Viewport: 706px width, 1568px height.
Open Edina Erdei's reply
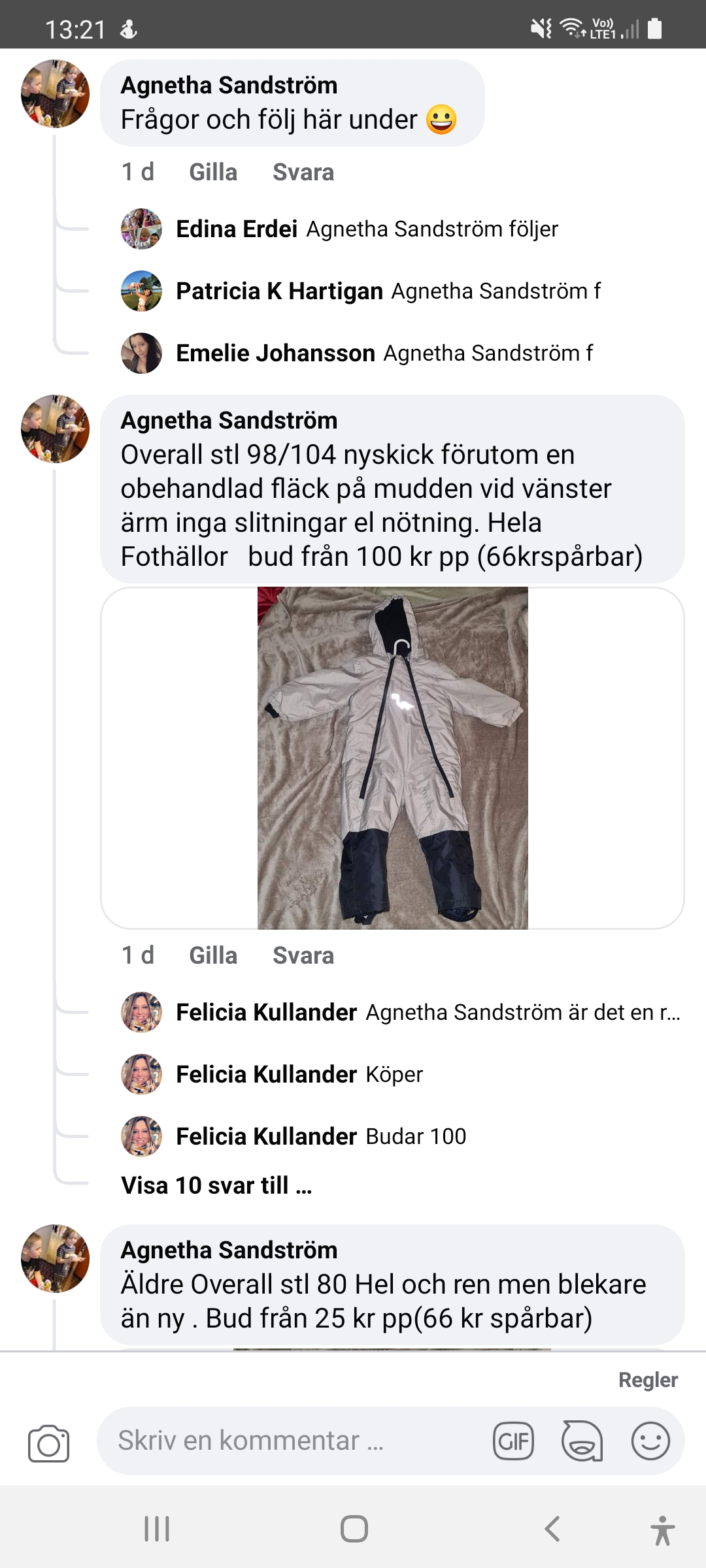367,229
